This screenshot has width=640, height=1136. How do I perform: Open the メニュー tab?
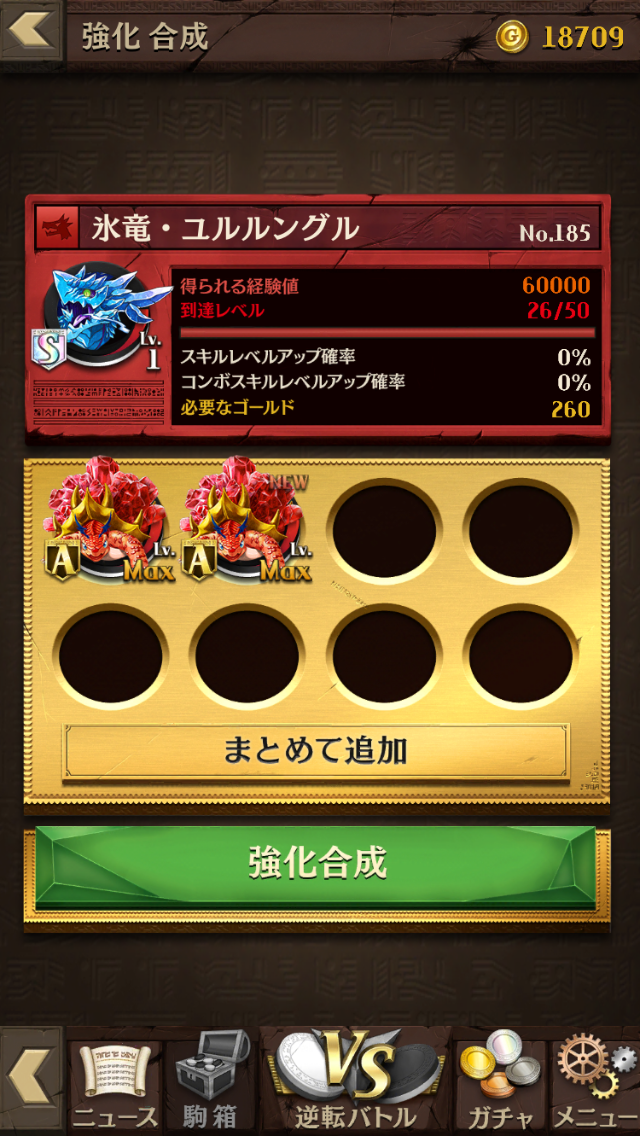(x=595, y=1084)
